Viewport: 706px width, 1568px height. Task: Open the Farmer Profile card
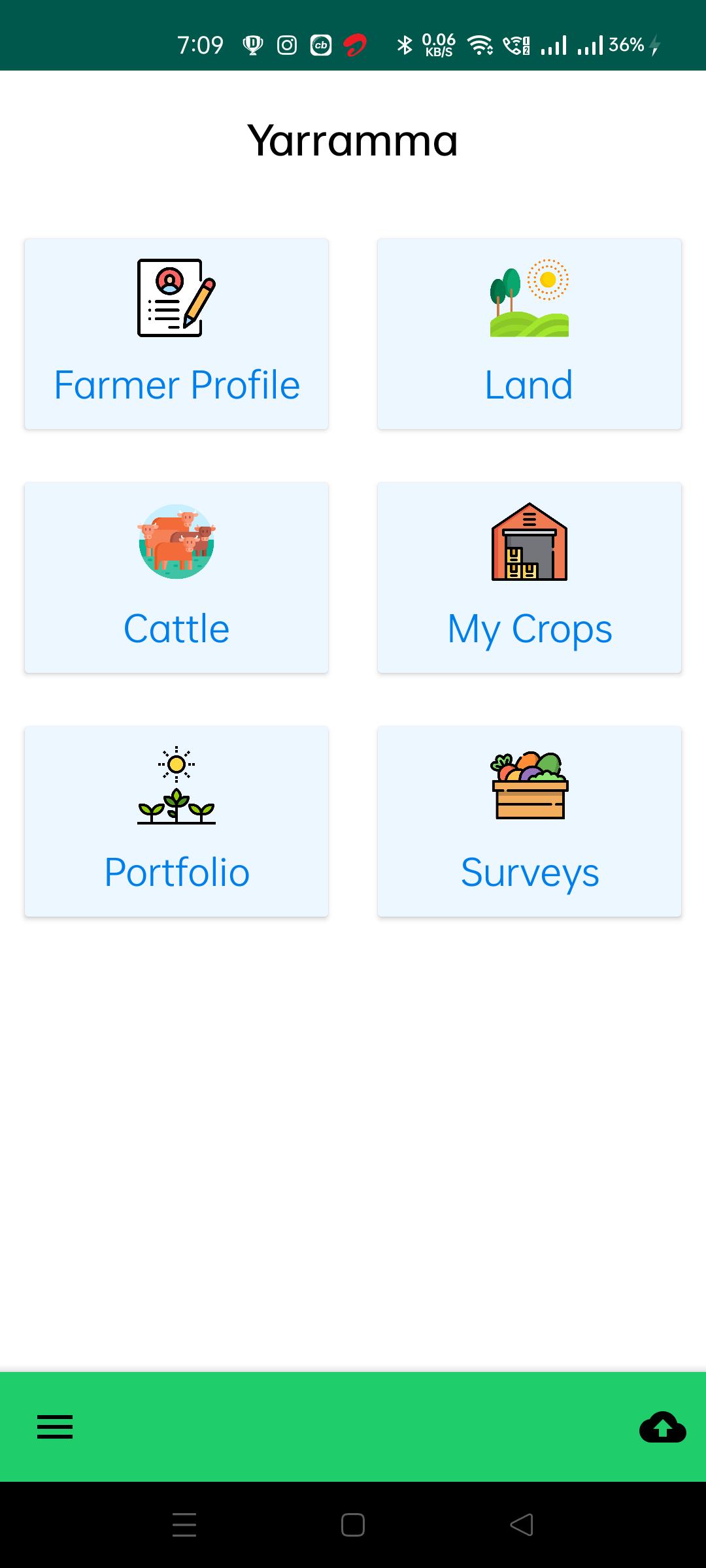(176, 334)
